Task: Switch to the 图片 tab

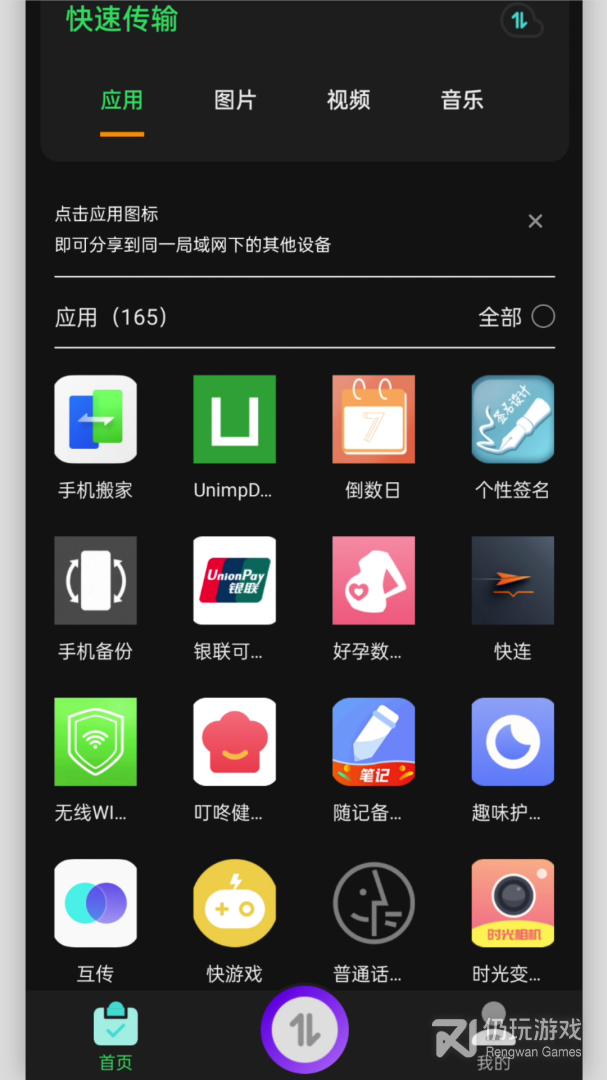Action: (x=234, y=100)
